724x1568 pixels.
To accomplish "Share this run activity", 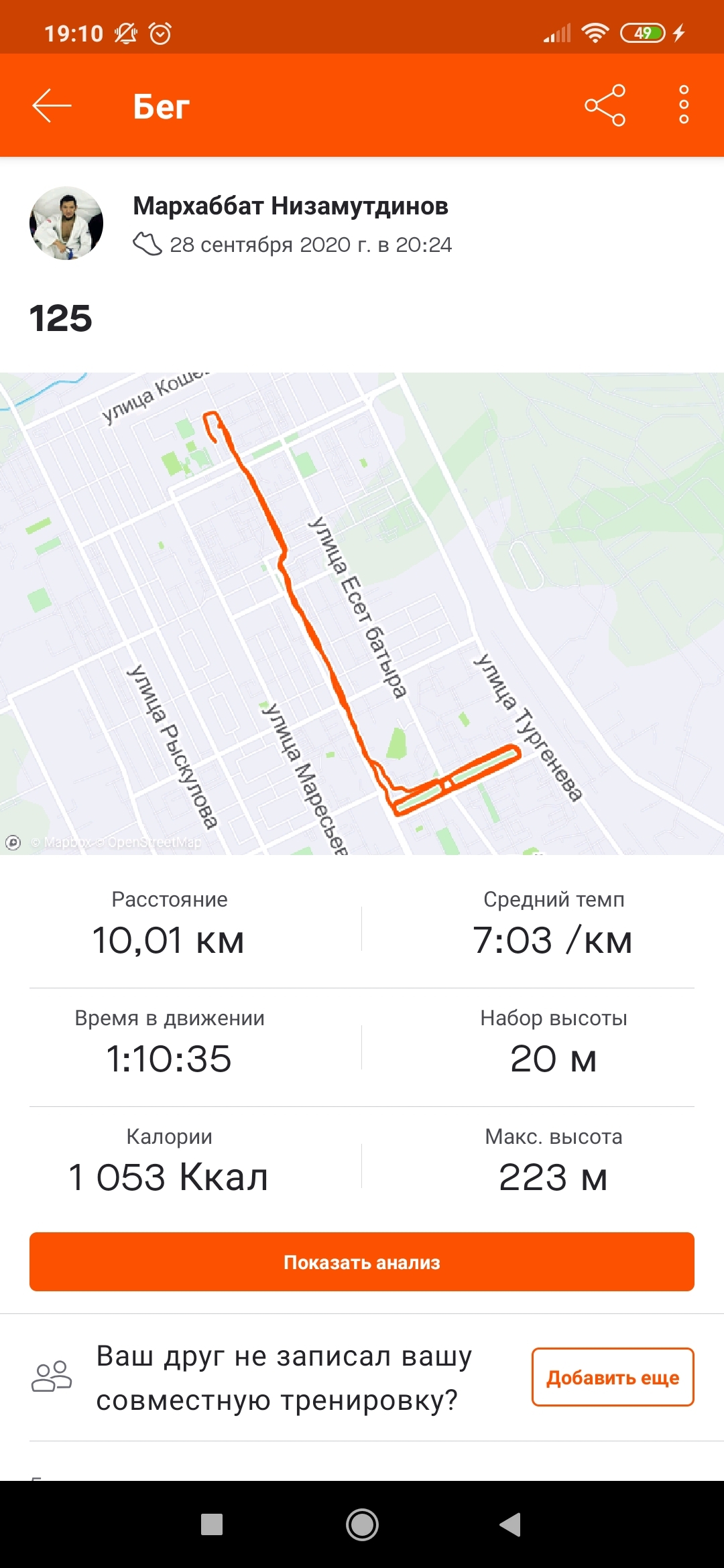I will 605,106.
